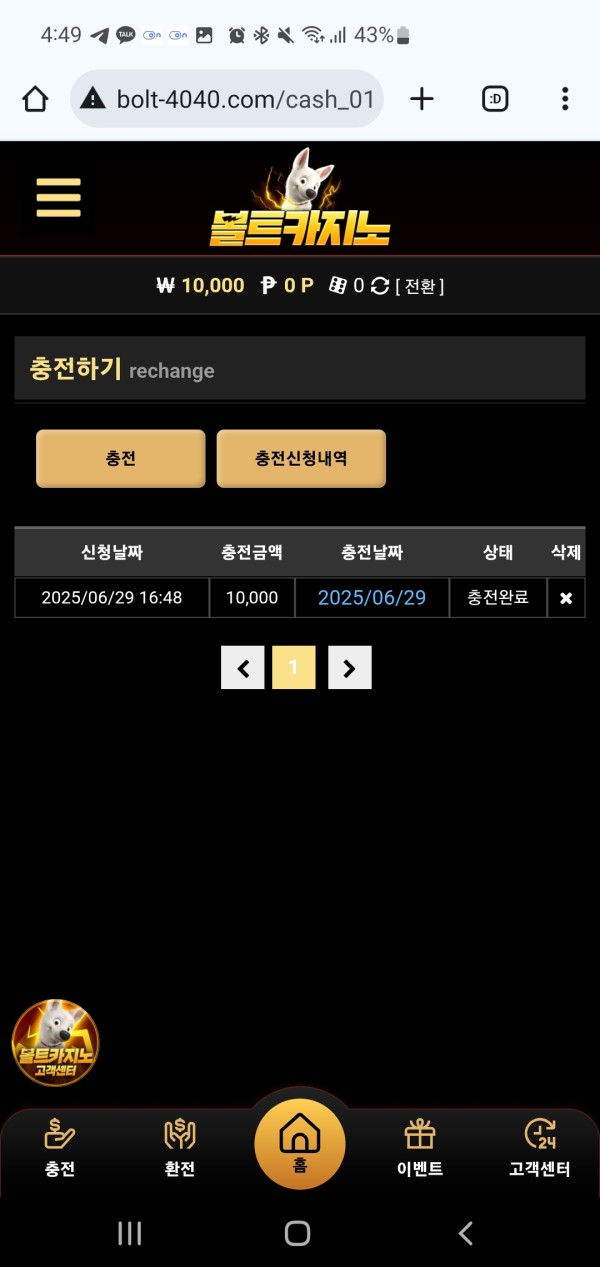
Task: Open the browser overflow menu
Action: (565, 99)
